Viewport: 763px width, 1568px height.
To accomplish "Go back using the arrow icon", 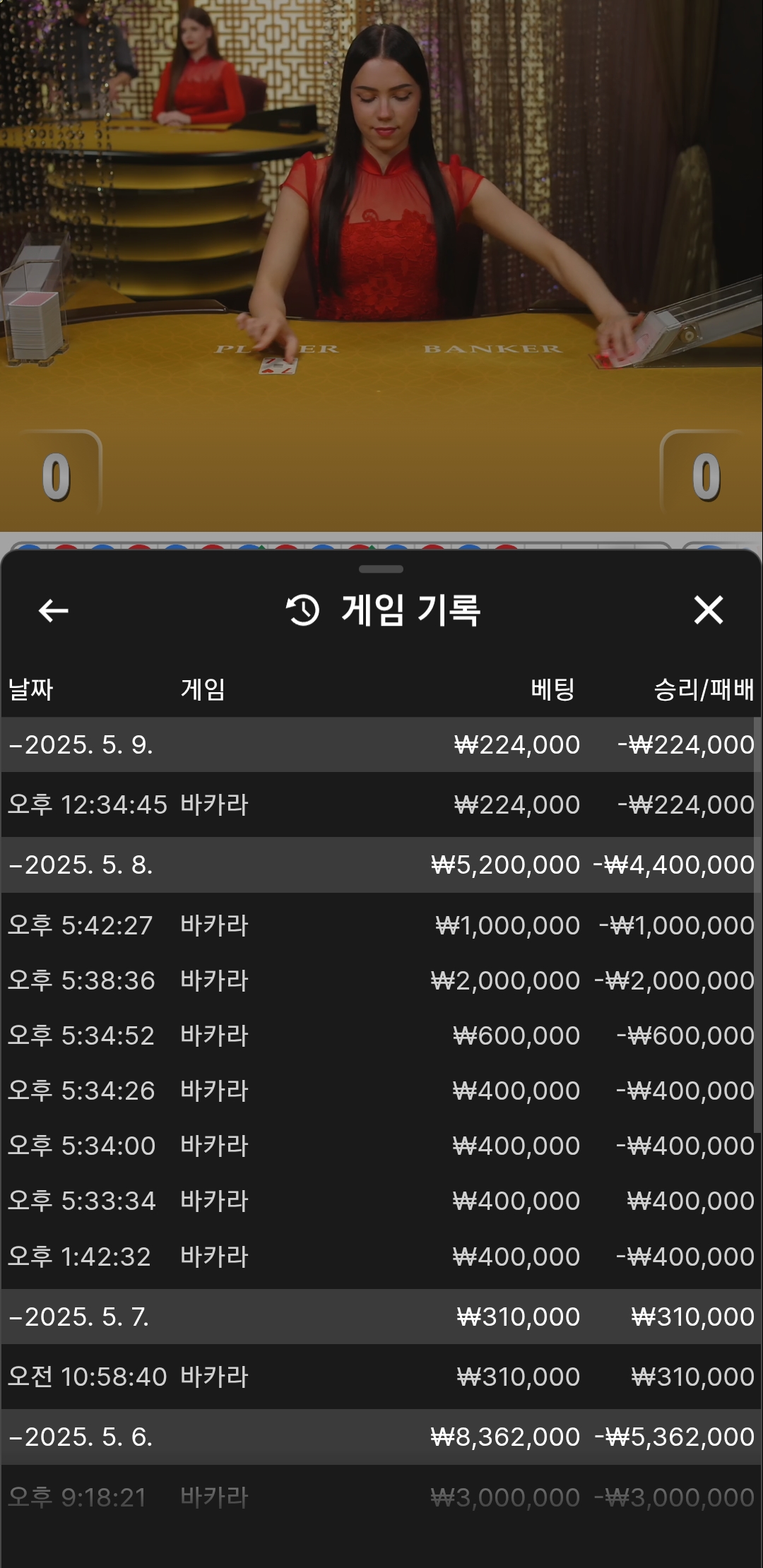I will (x=53, y=610).
